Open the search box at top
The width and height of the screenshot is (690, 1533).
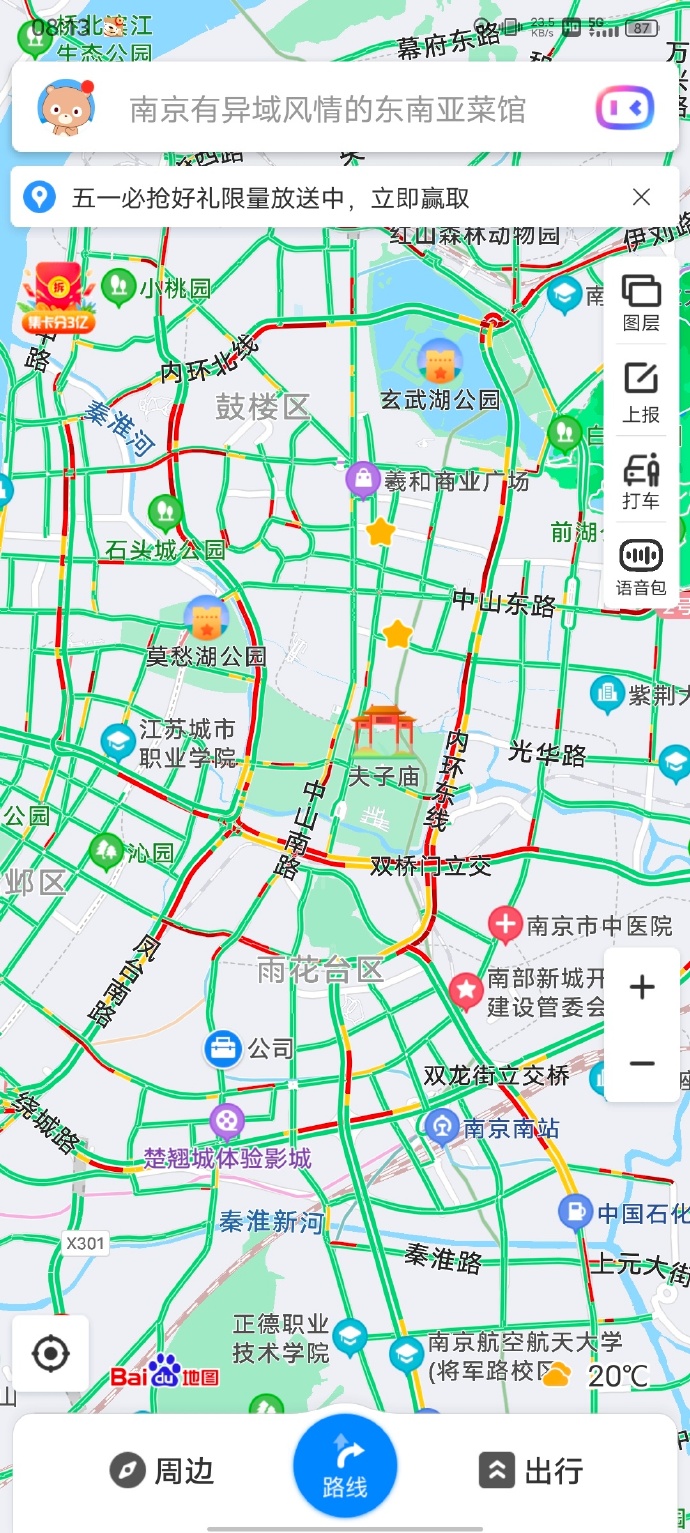(x=328, y=109)
